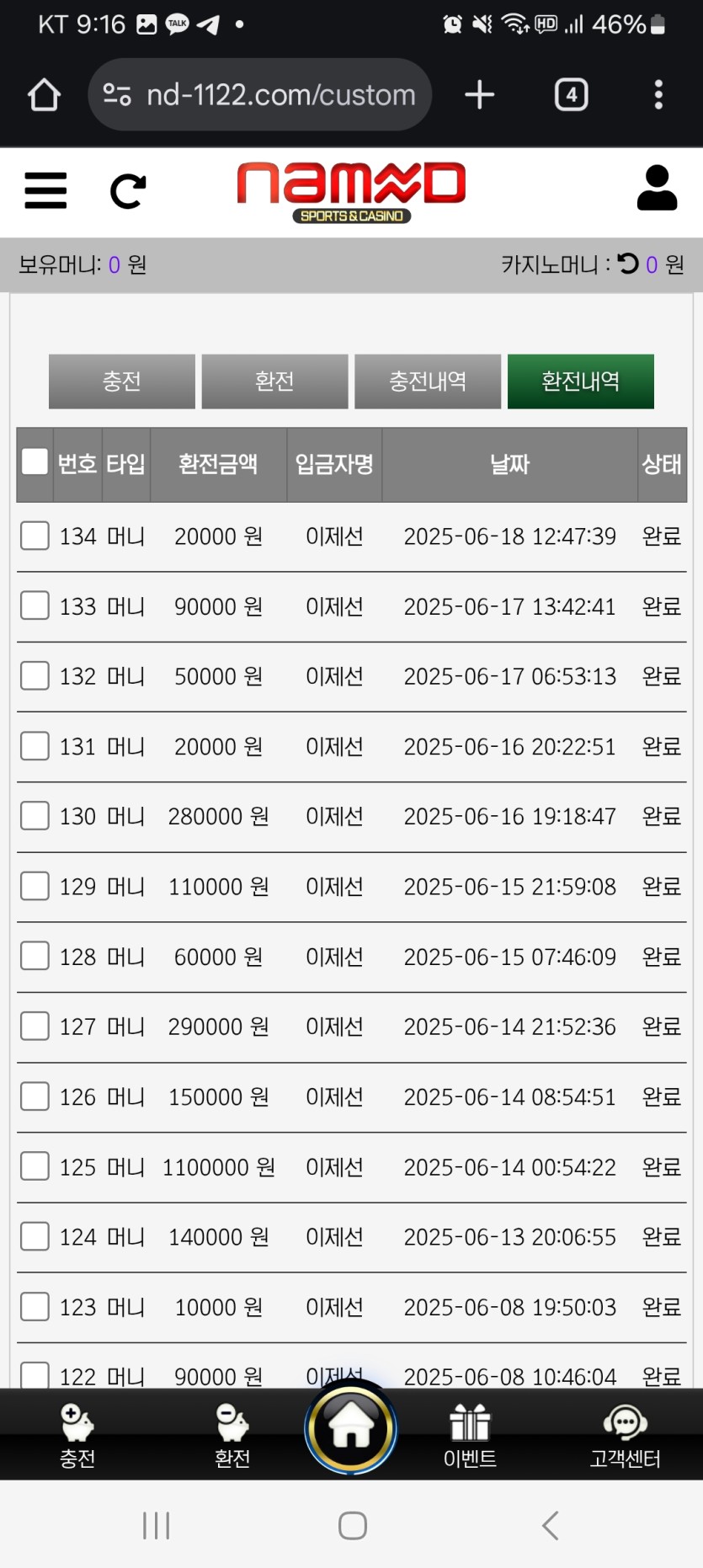Select the checkbox for entry 130
703x1568 pixels.
pyautogui.click(x=35, y=816)
